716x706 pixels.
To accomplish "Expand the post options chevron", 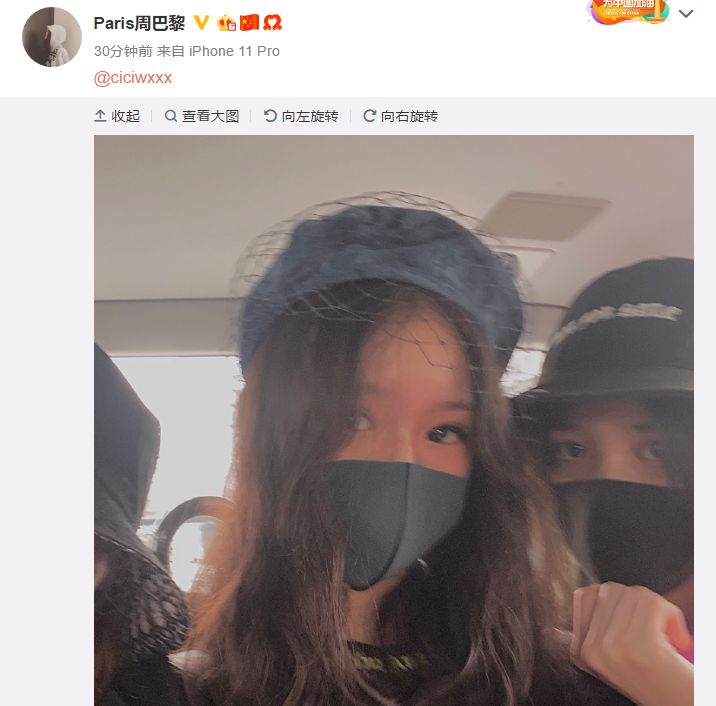I will point(685,14).
